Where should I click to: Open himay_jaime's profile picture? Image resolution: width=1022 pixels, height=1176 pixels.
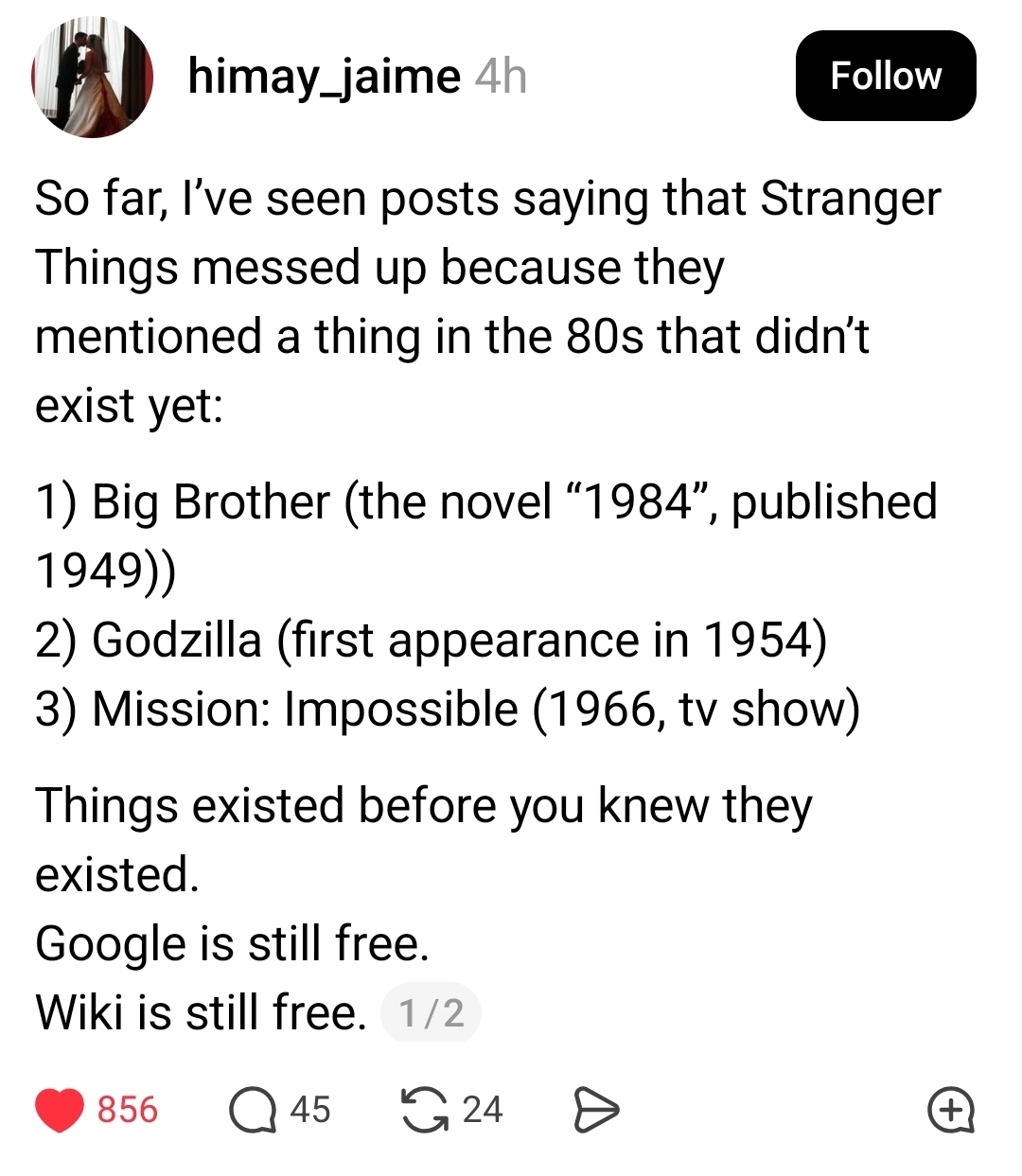click(x=92, y=78)
